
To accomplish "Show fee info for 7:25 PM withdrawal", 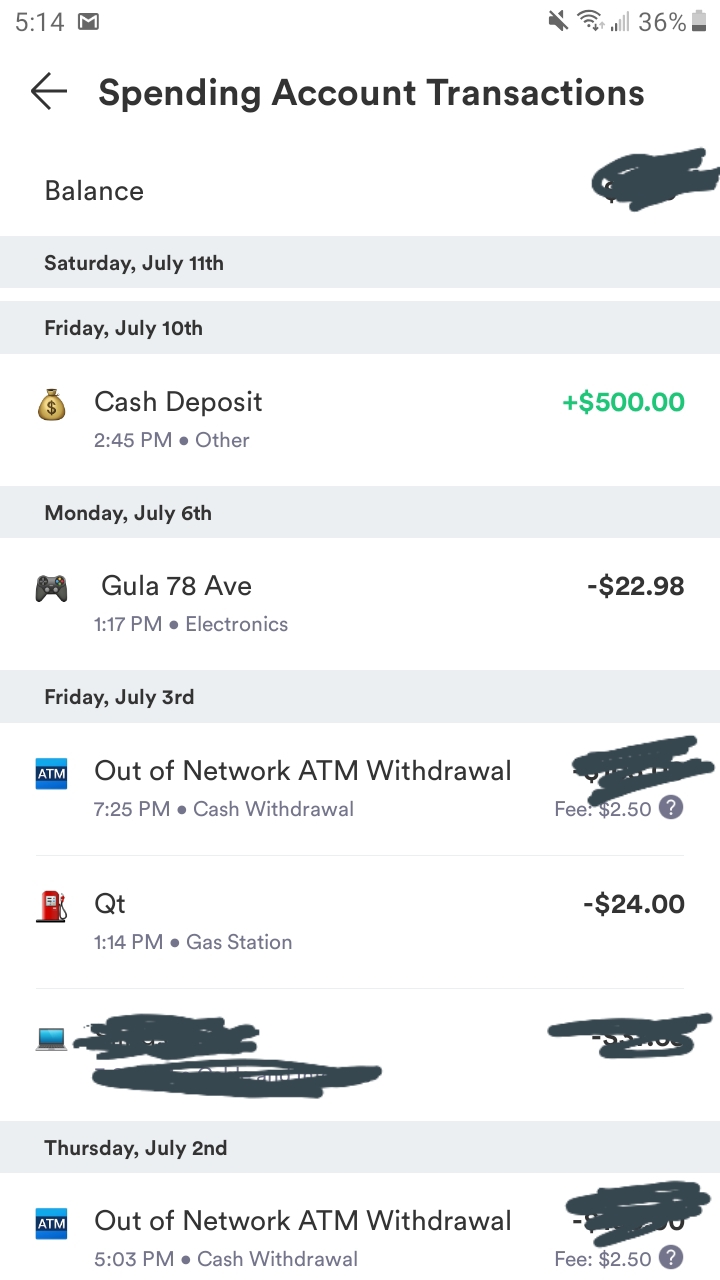I will click(x=672, y=808).
